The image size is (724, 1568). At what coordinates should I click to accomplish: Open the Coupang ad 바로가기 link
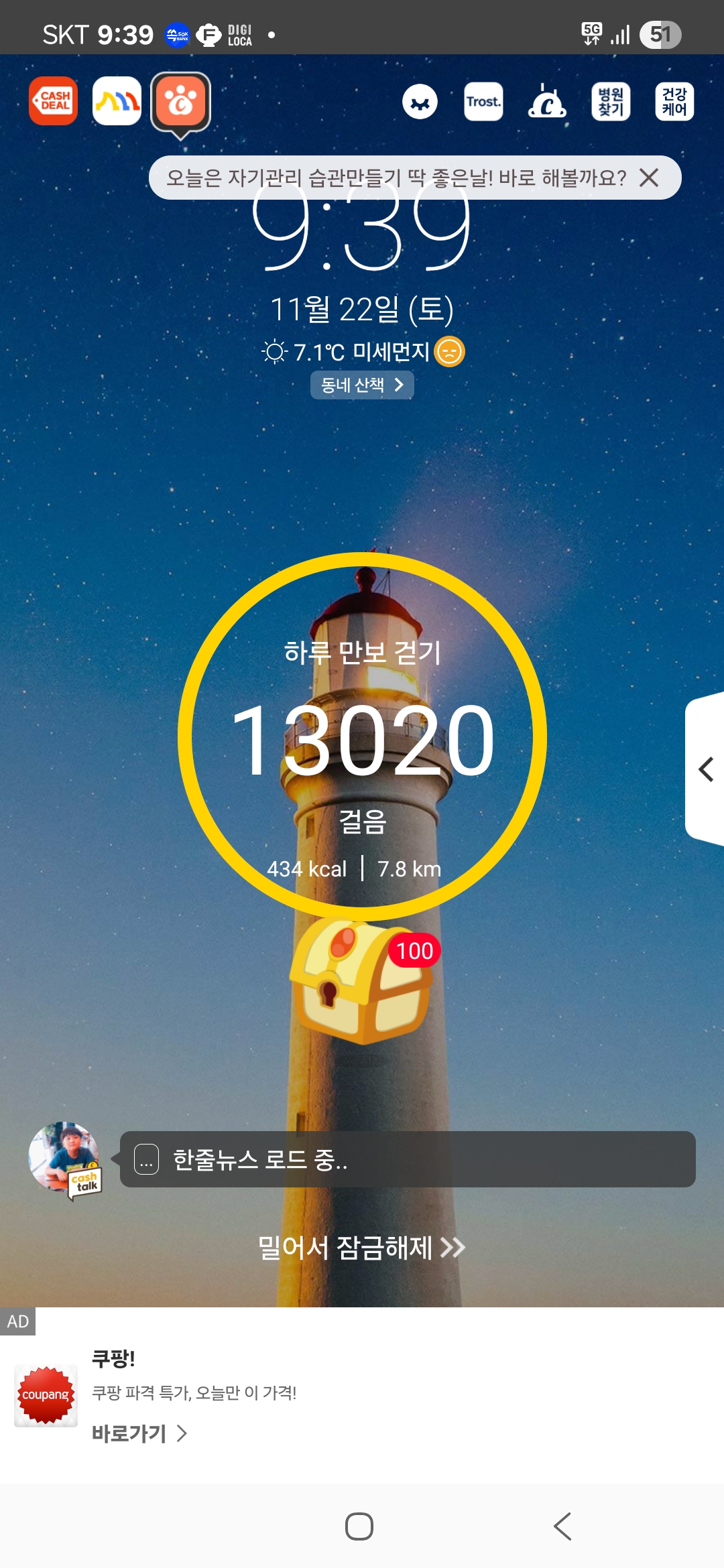139,1433
